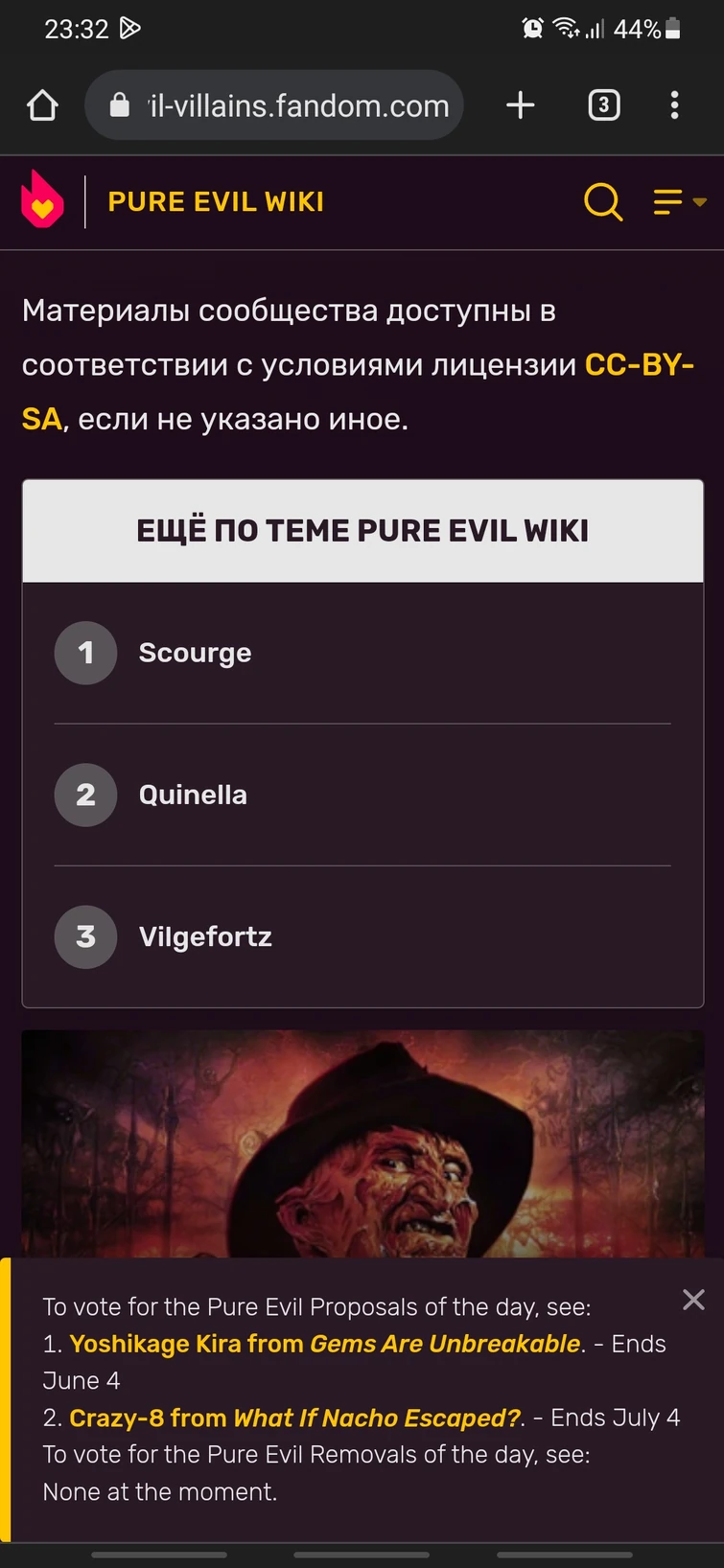
Task: Select the Scourge entry in the related list
Action: click(x=195, y=653)
